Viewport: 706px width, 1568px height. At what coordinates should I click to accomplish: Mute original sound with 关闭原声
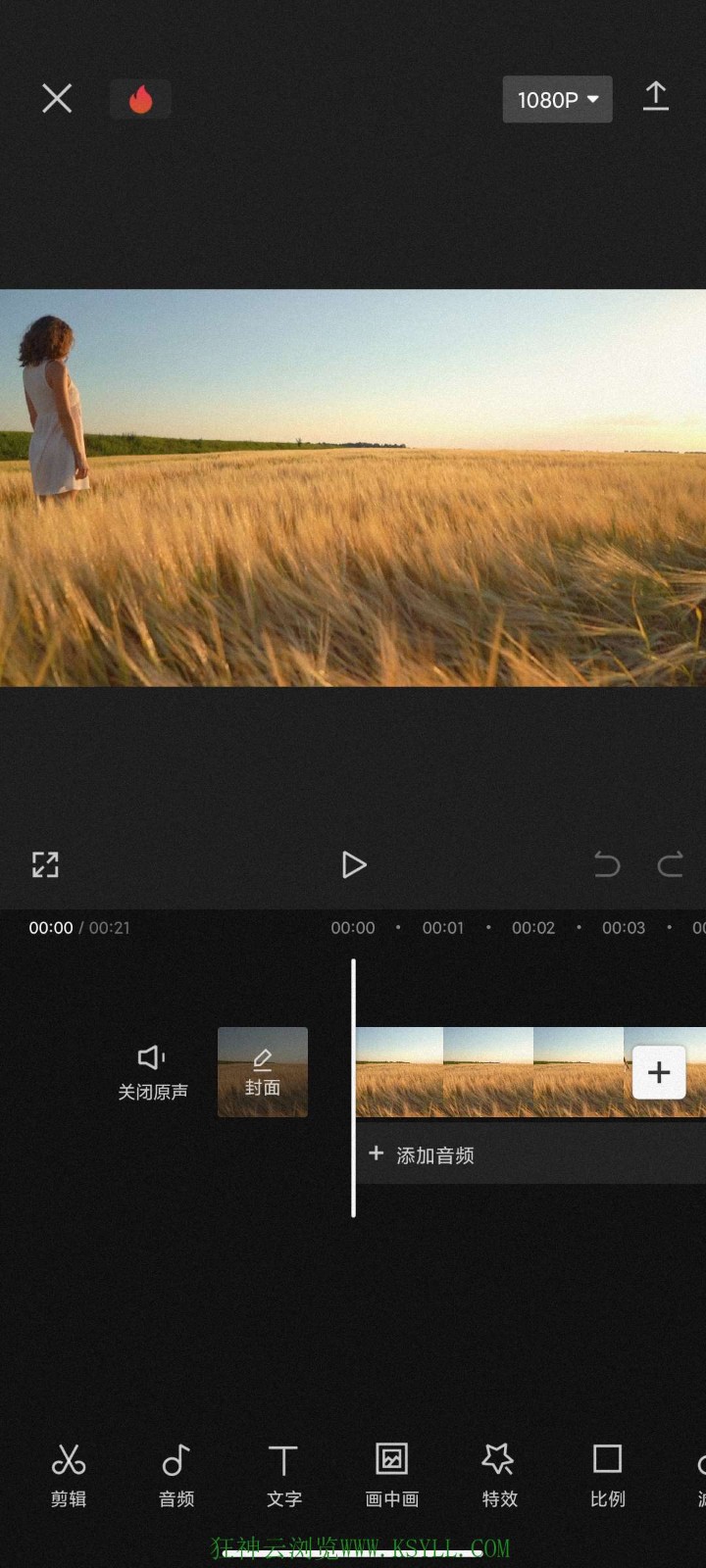tap(152, 1072)
